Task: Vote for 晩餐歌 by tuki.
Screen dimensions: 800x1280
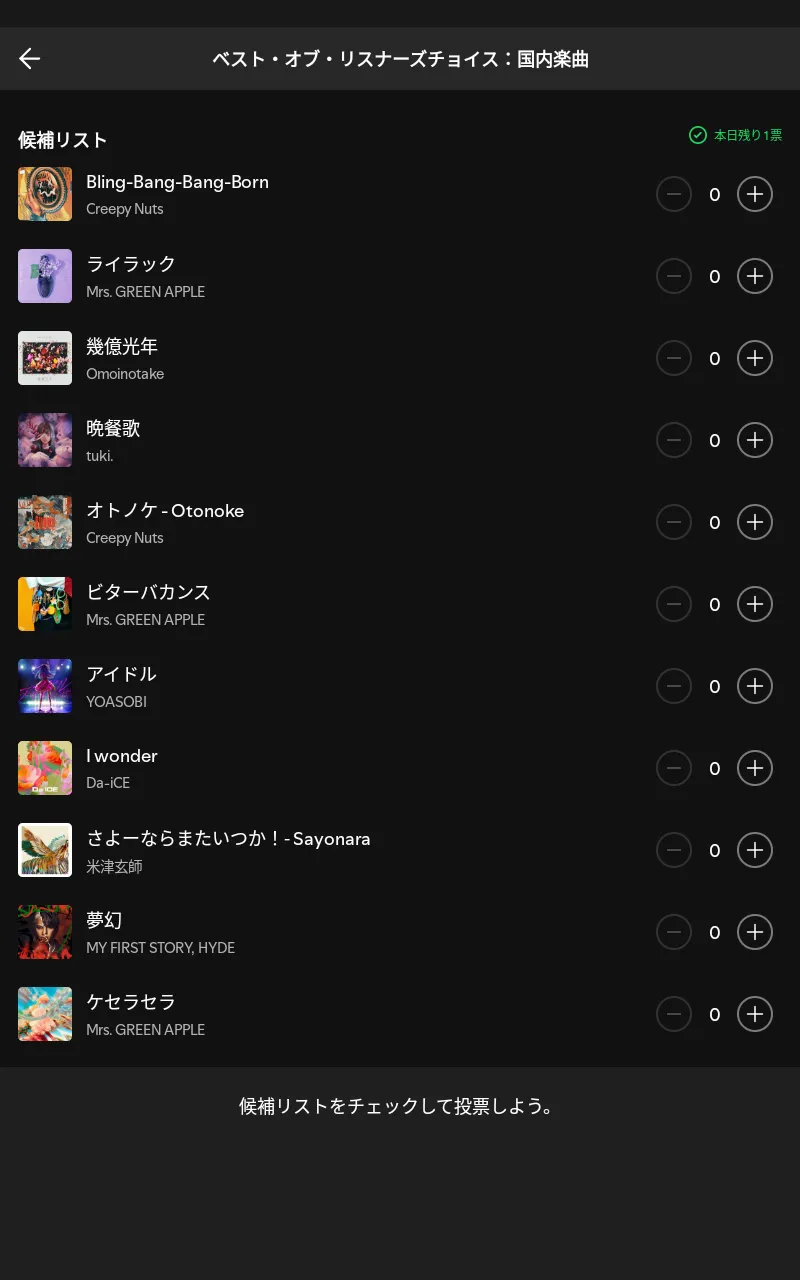Action: [755, 440]
